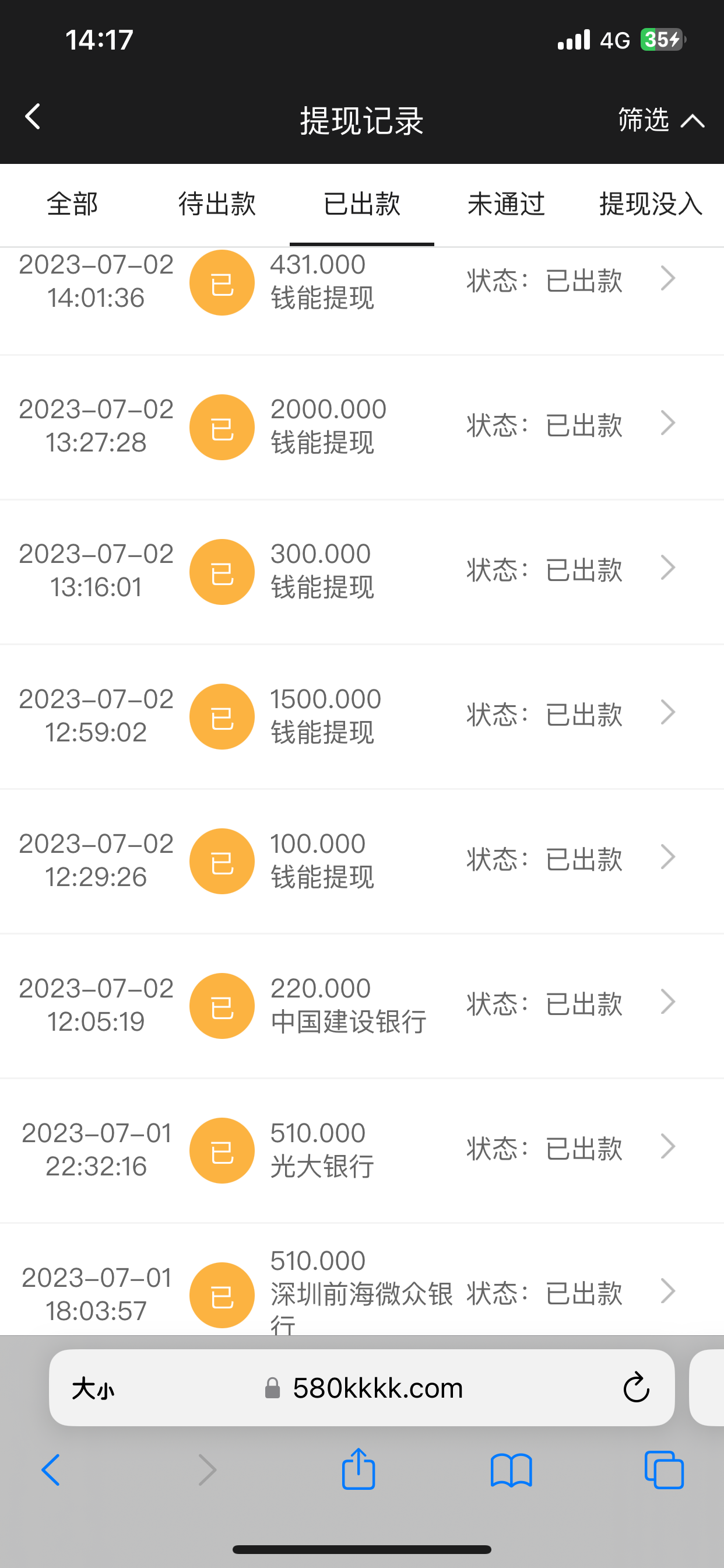Open the 提现没入 tab
The width and height of the screenshot is (724, 1568).
point(651,204)
